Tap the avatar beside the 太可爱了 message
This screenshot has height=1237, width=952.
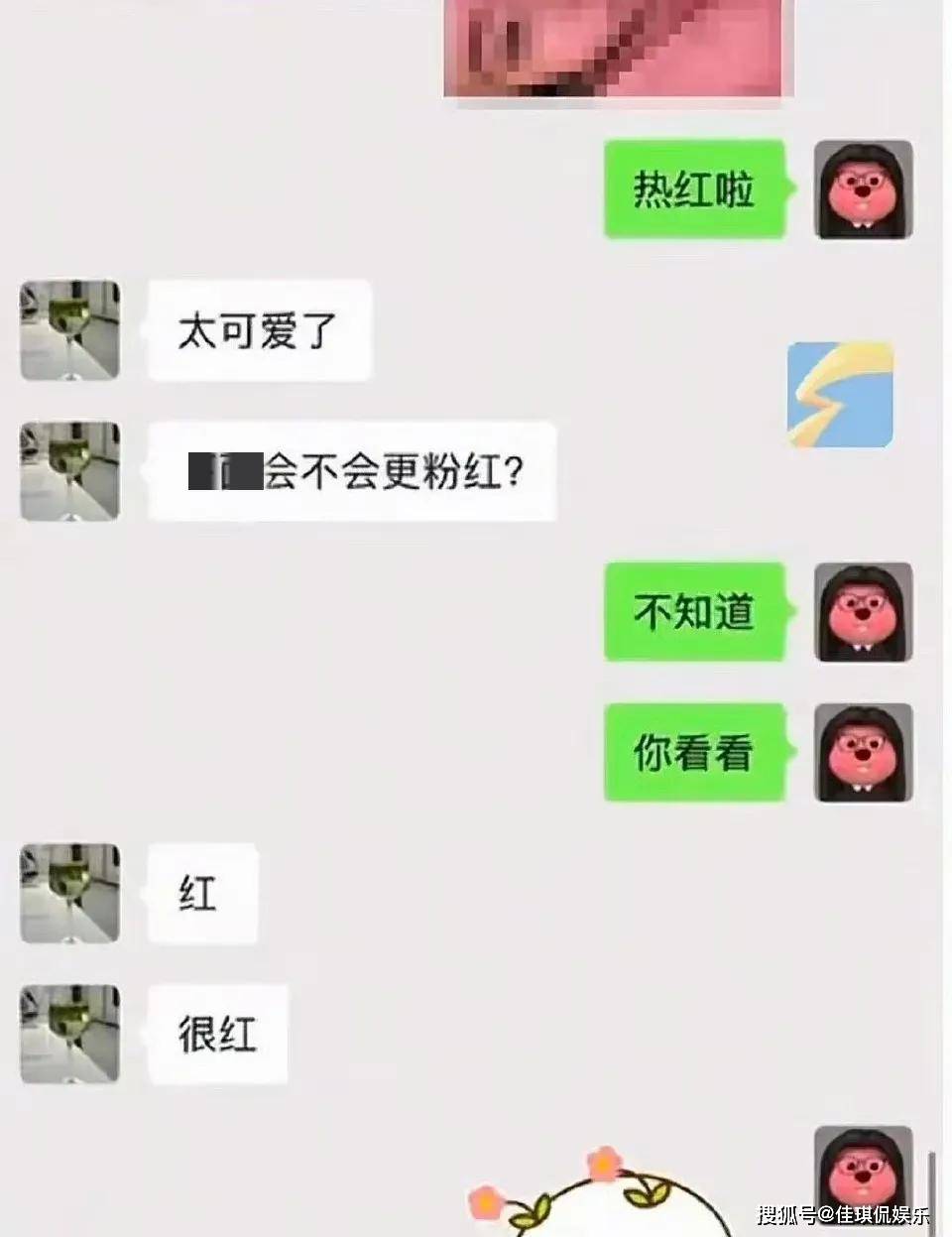pos(69,329)
